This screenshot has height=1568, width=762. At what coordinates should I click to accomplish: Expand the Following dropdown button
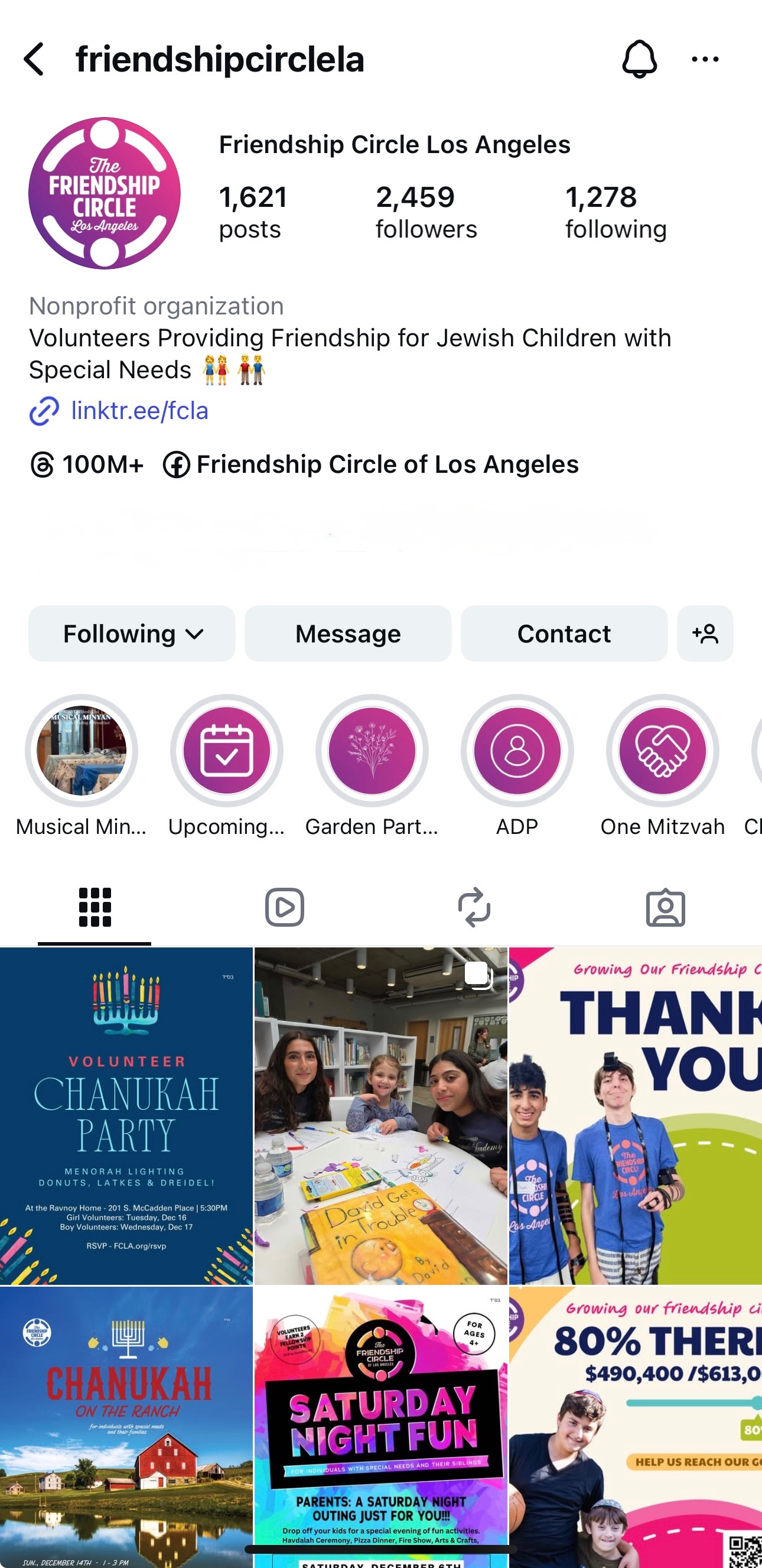point(132,634)
